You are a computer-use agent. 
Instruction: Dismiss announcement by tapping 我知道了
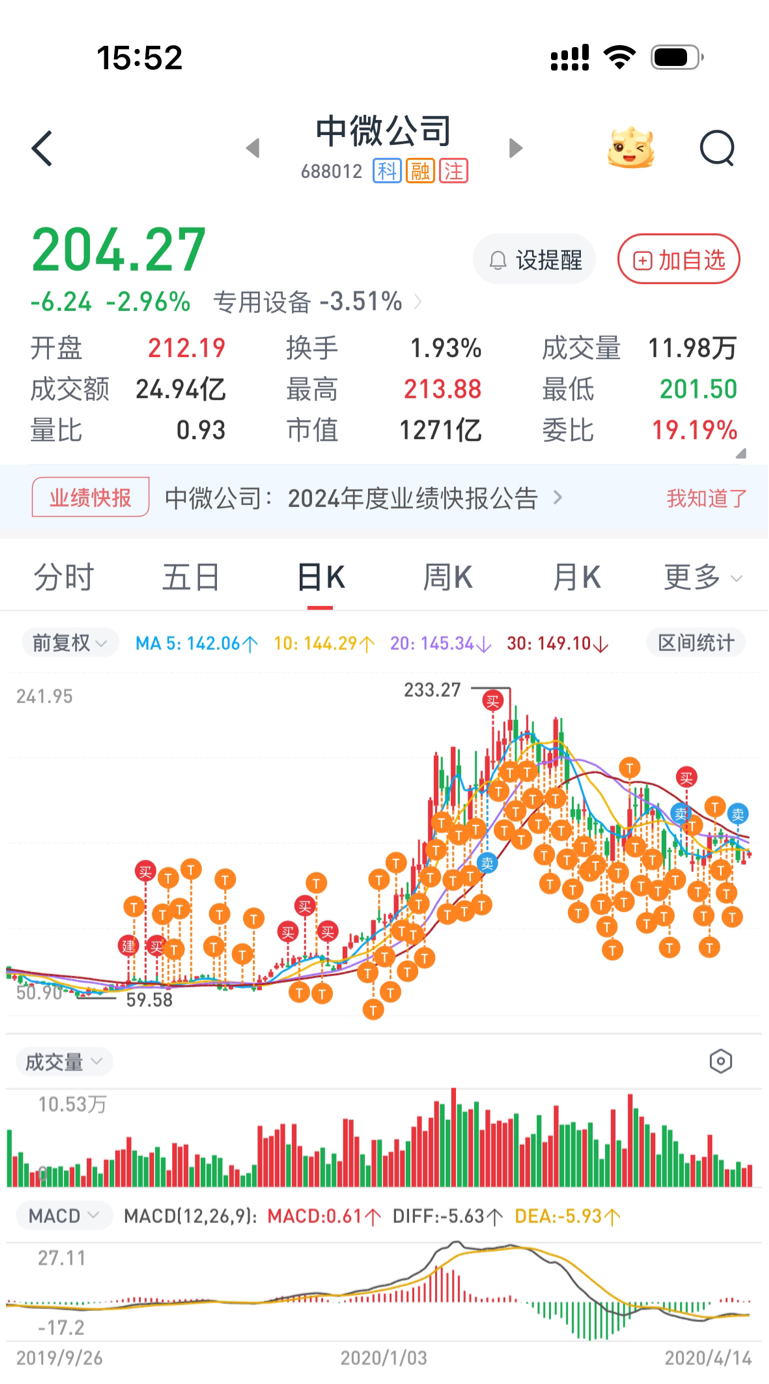coord(705,497)
